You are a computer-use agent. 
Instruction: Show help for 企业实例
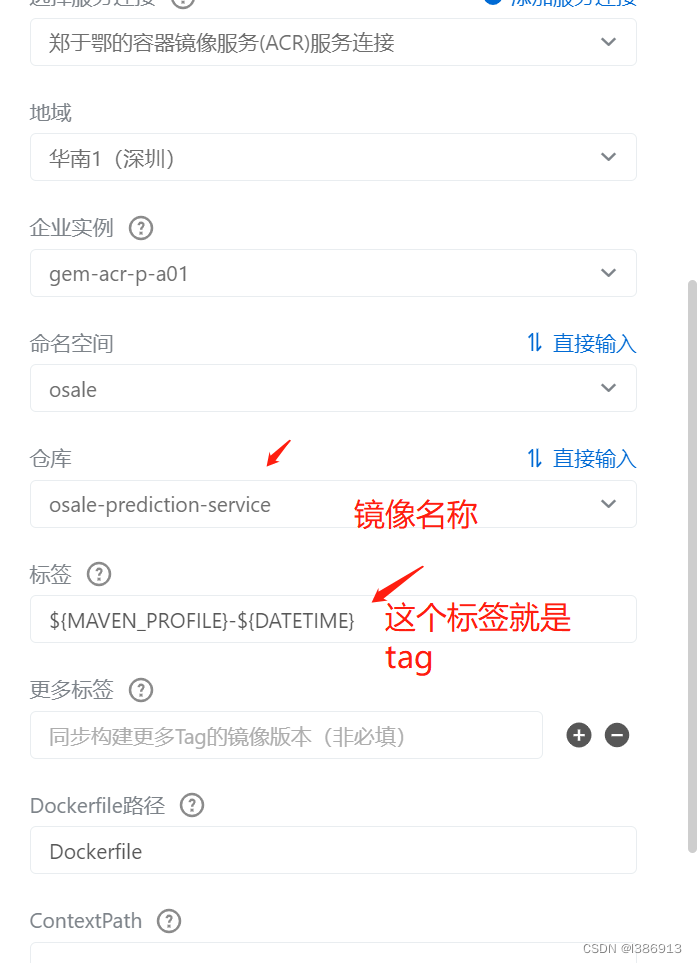pyautogui.click(x=141, y=228)
